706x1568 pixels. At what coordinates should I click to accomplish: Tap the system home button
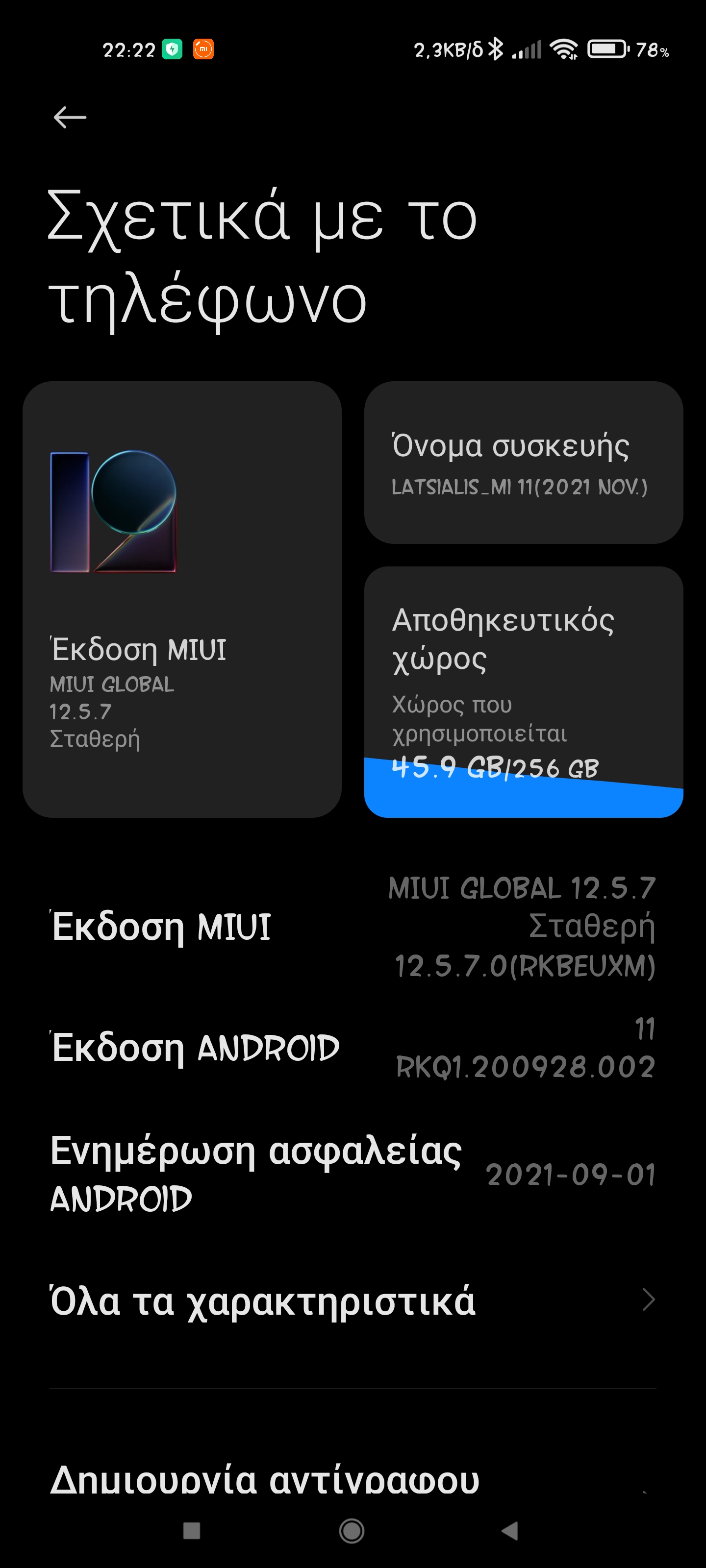[x=352, y=1530]
